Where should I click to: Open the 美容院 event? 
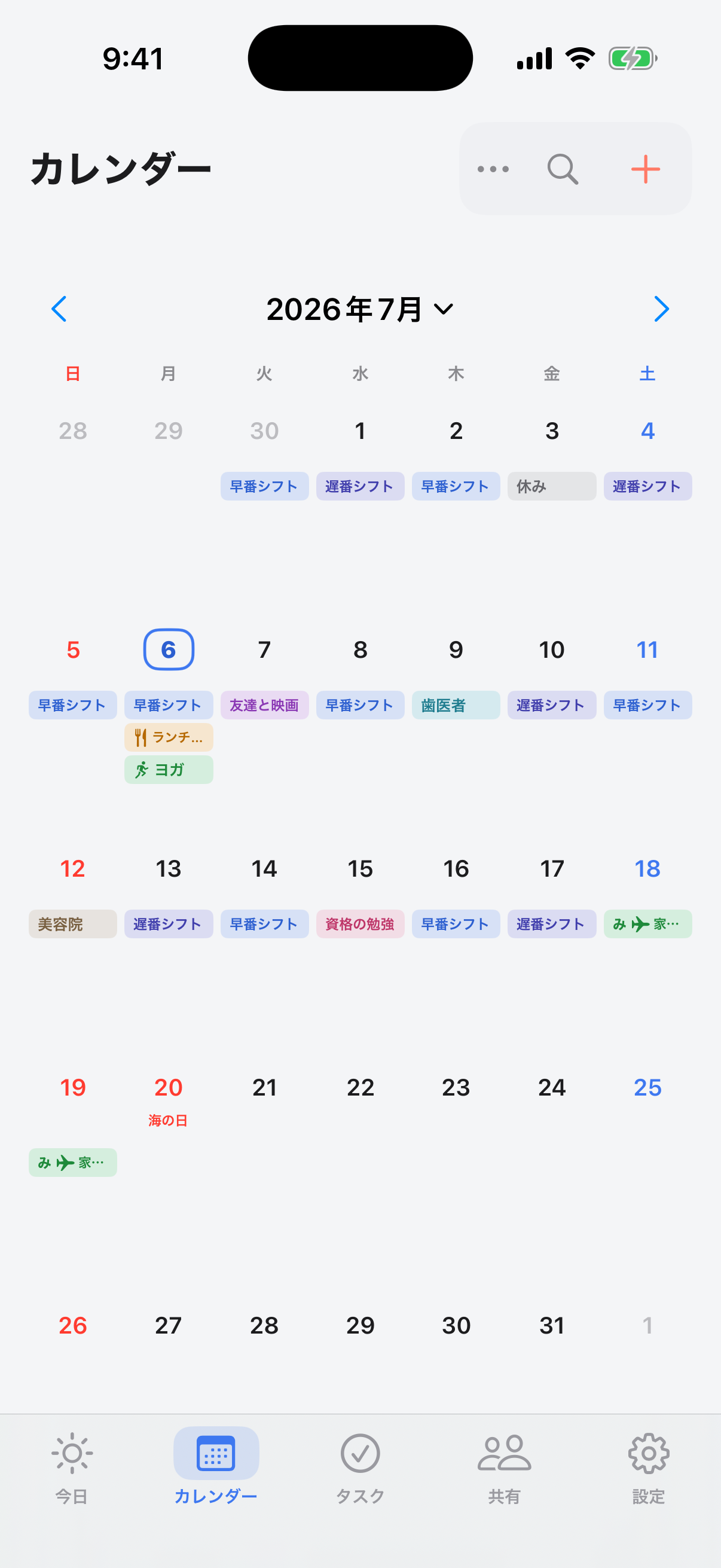[72, 924]
